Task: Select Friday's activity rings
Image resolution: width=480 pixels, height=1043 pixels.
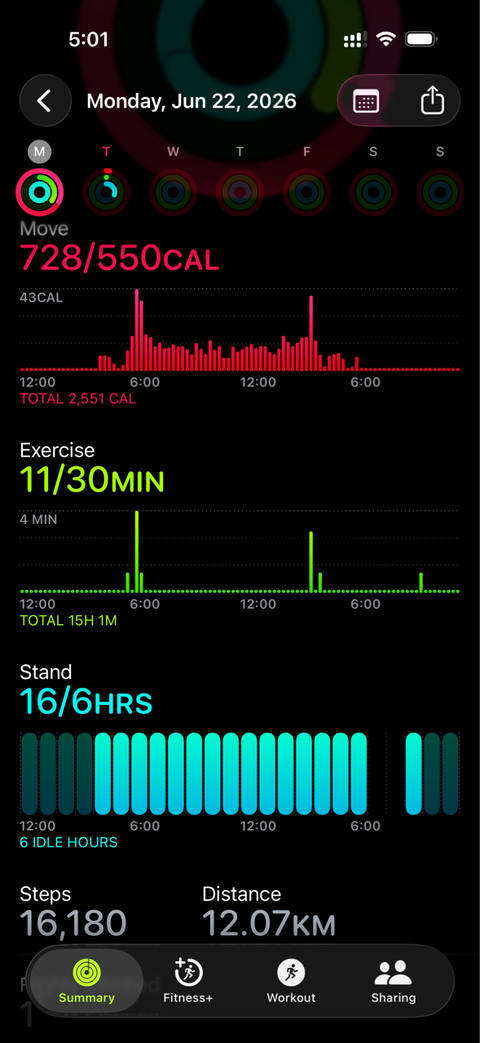Action: tap(306, 192)
